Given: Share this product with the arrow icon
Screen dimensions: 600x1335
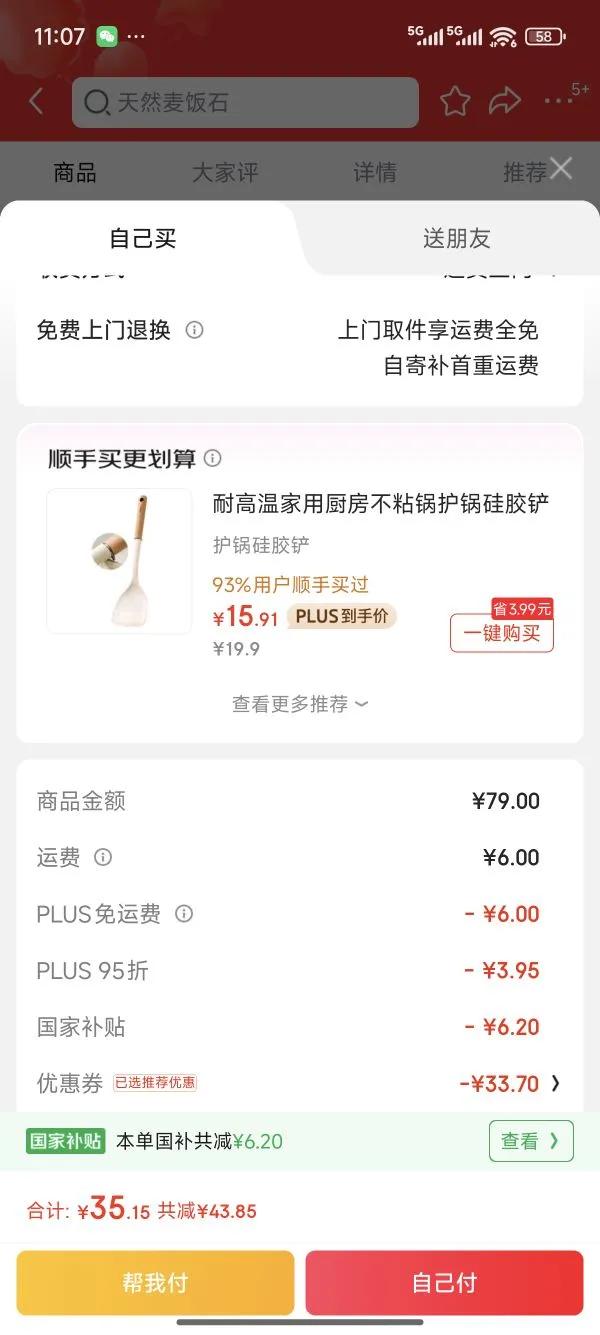Looking at the screenshot, I should tap(505, 101).
